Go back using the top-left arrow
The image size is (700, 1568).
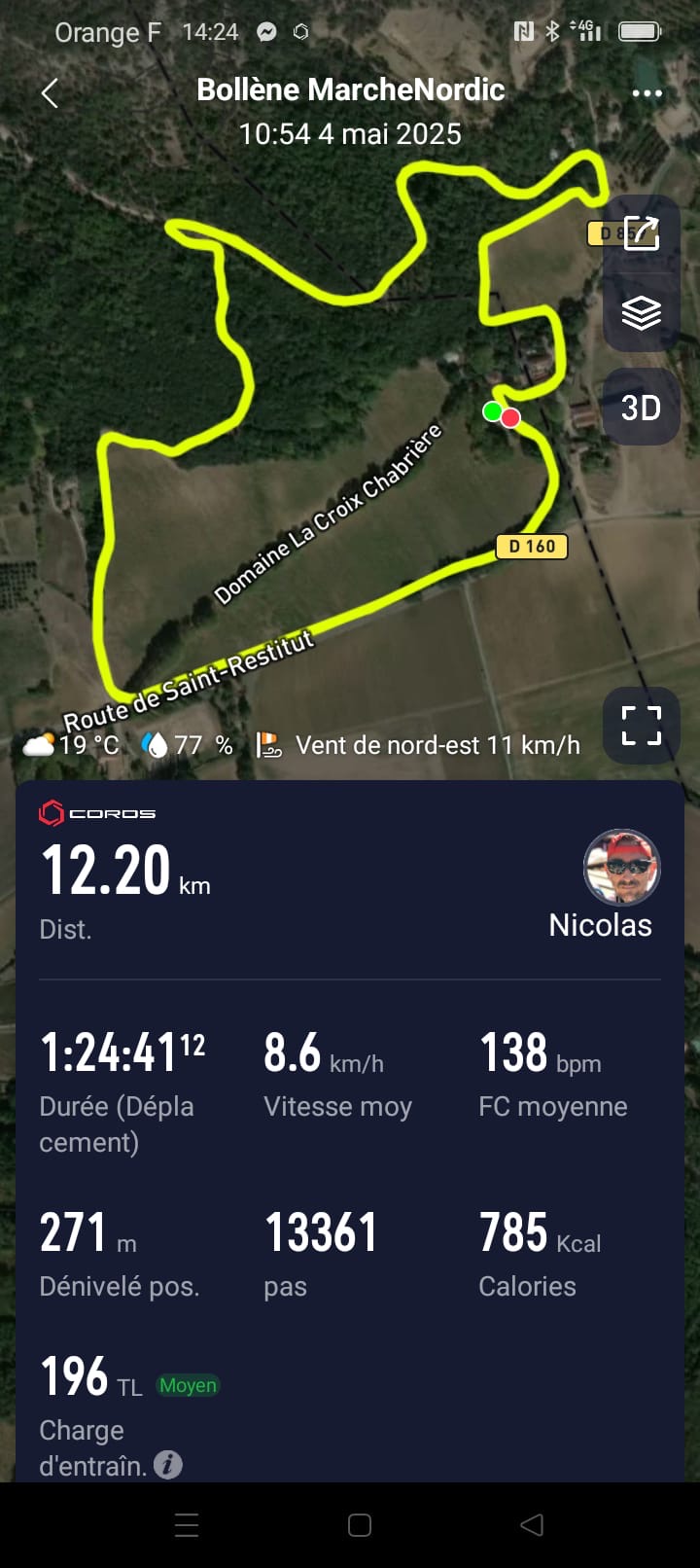[50, 93]
